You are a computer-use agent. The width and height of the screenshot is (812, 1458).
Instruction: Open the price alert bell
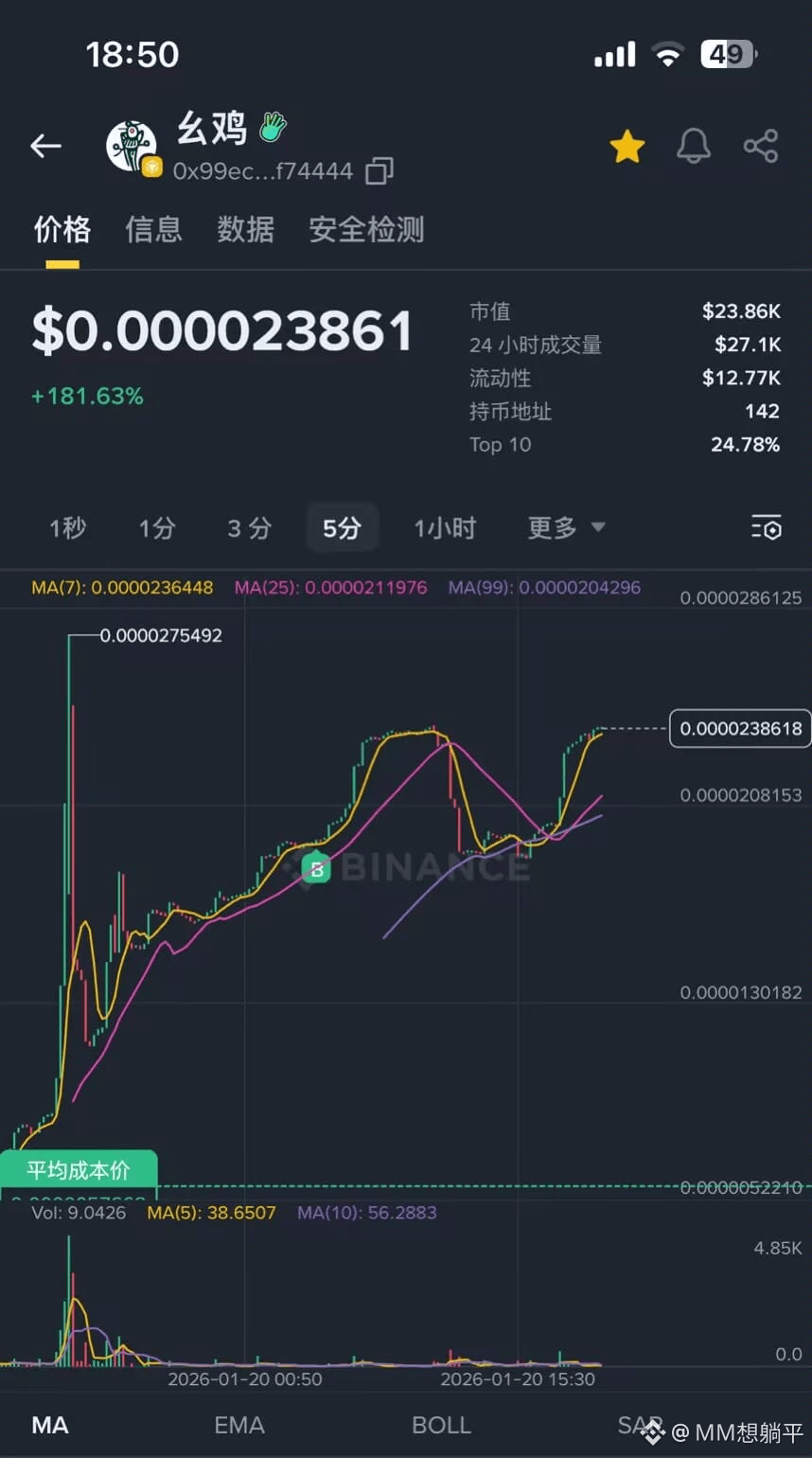click(693, 146)
